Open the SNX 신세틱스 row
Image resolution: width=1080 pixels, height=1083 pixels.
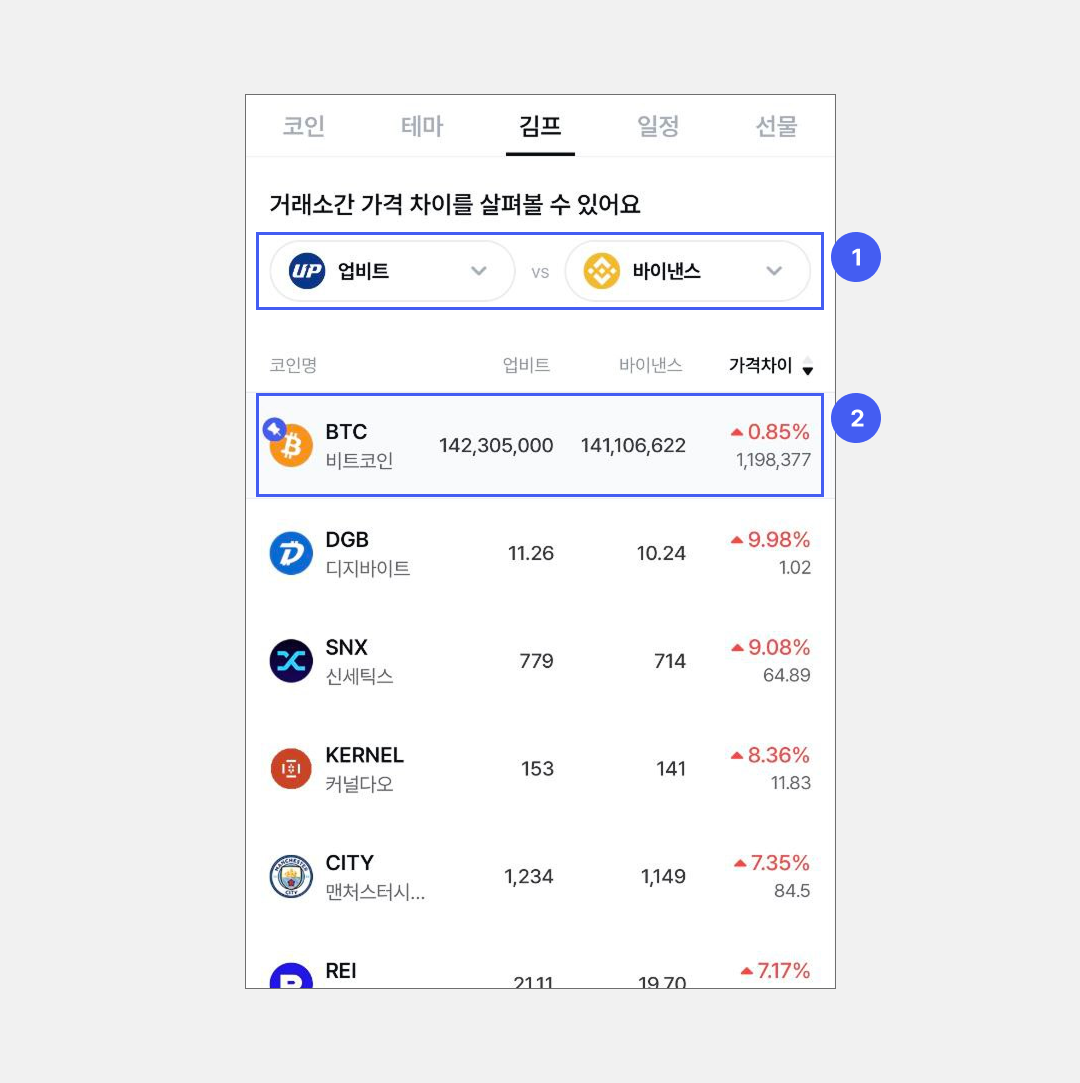coord(540,661)
